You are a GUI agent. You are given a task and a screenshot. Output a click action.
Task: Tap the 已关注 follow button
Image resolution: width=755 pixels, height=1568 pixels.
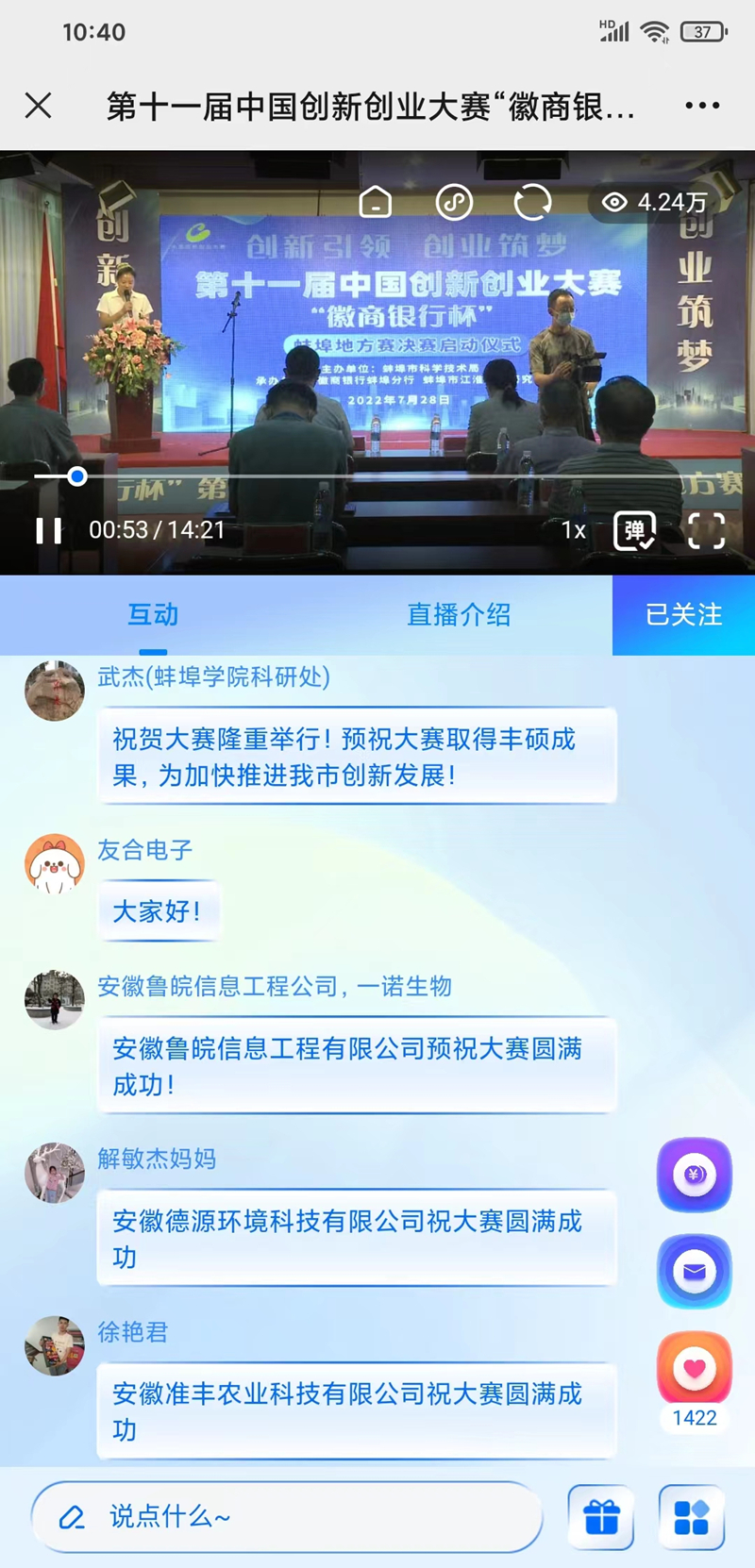(x=683, y=615)
